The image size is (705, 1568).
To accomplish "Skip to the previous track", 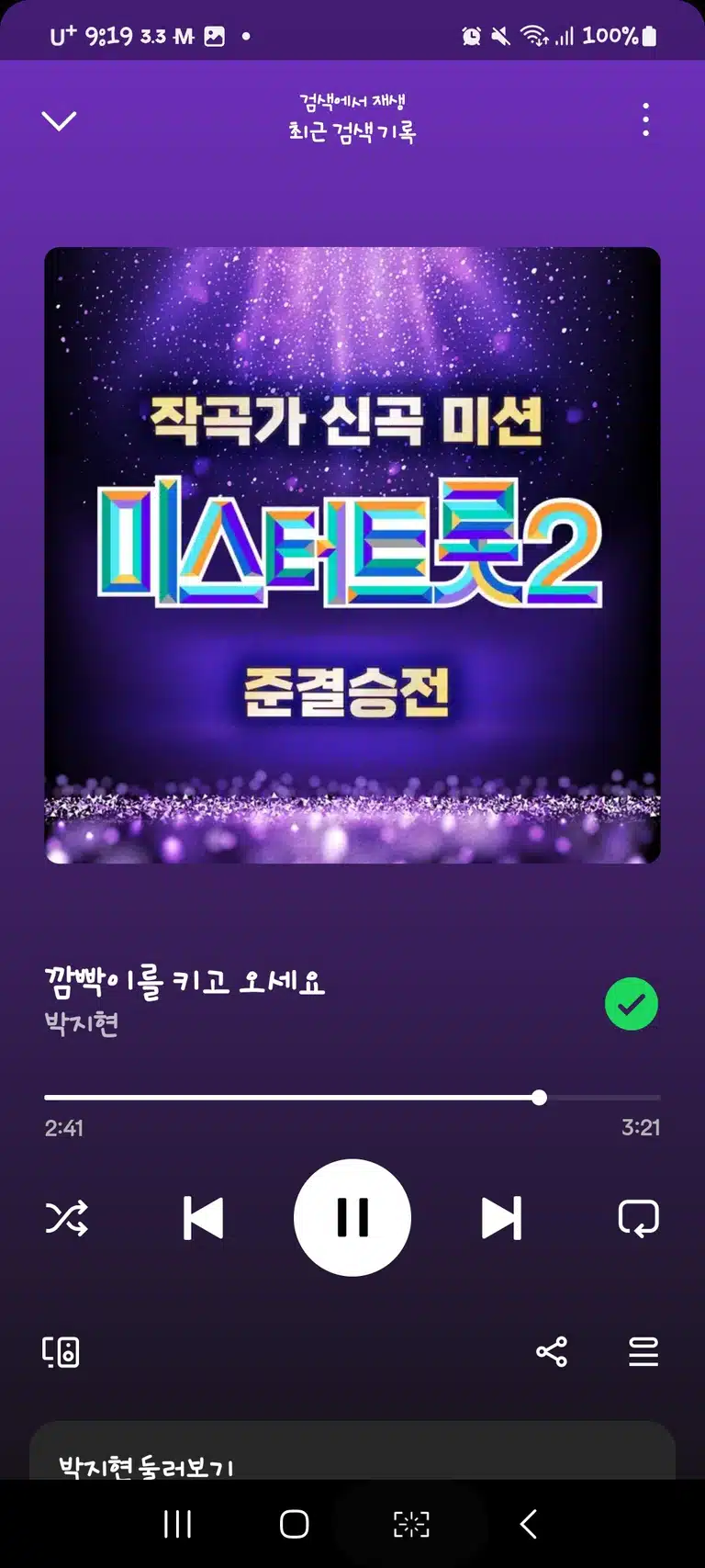I will 203,1218.
